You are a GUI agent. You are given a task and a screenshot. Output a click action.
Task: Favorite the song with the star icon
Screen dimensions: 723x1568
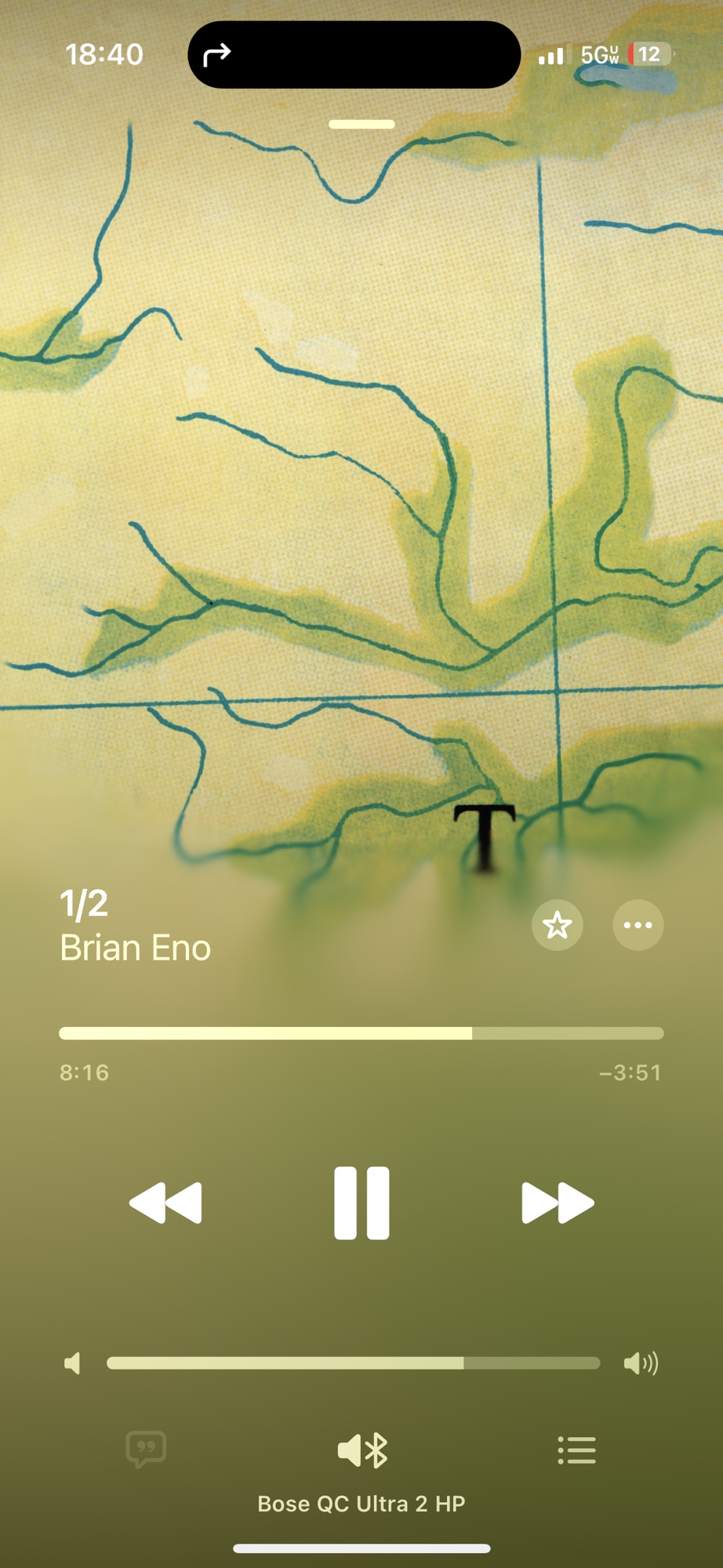point(557,925)
